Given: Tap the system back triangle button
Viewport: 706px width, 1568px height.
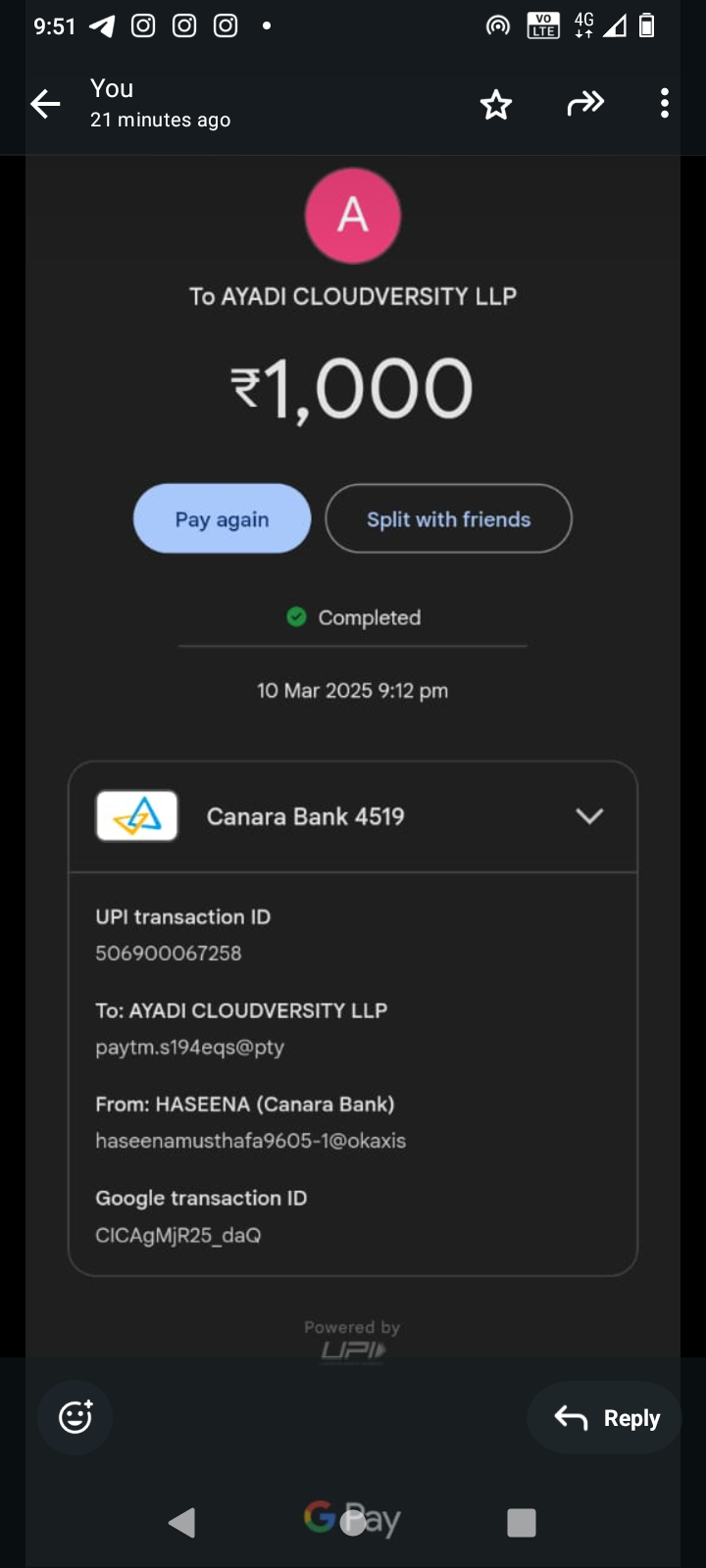Looking at the screenshot, I should click(182, 1522).
